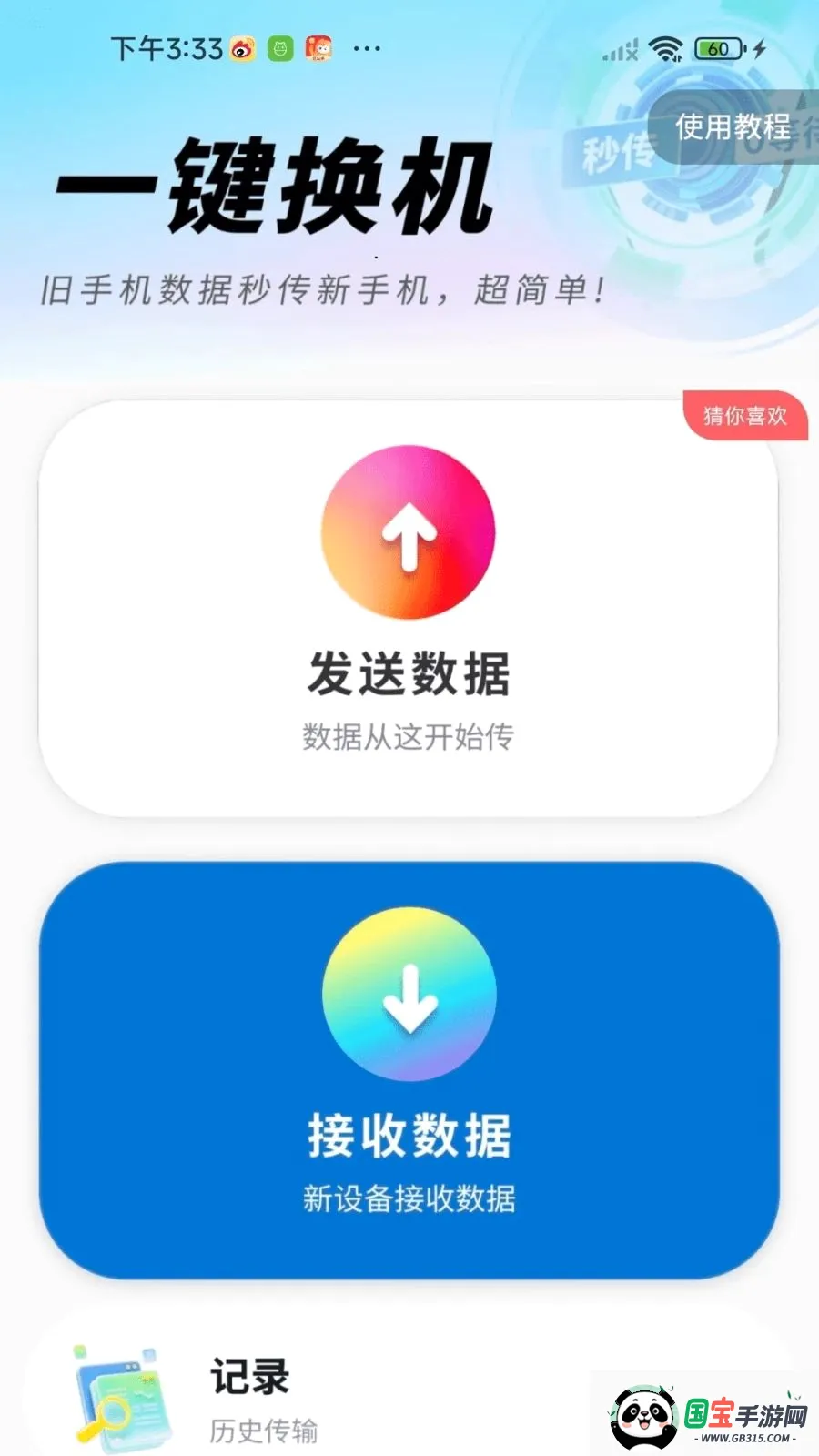Select the 接收数据 card to receive data
This screenshot has width=819, height=1456.
pos(409,1070)
